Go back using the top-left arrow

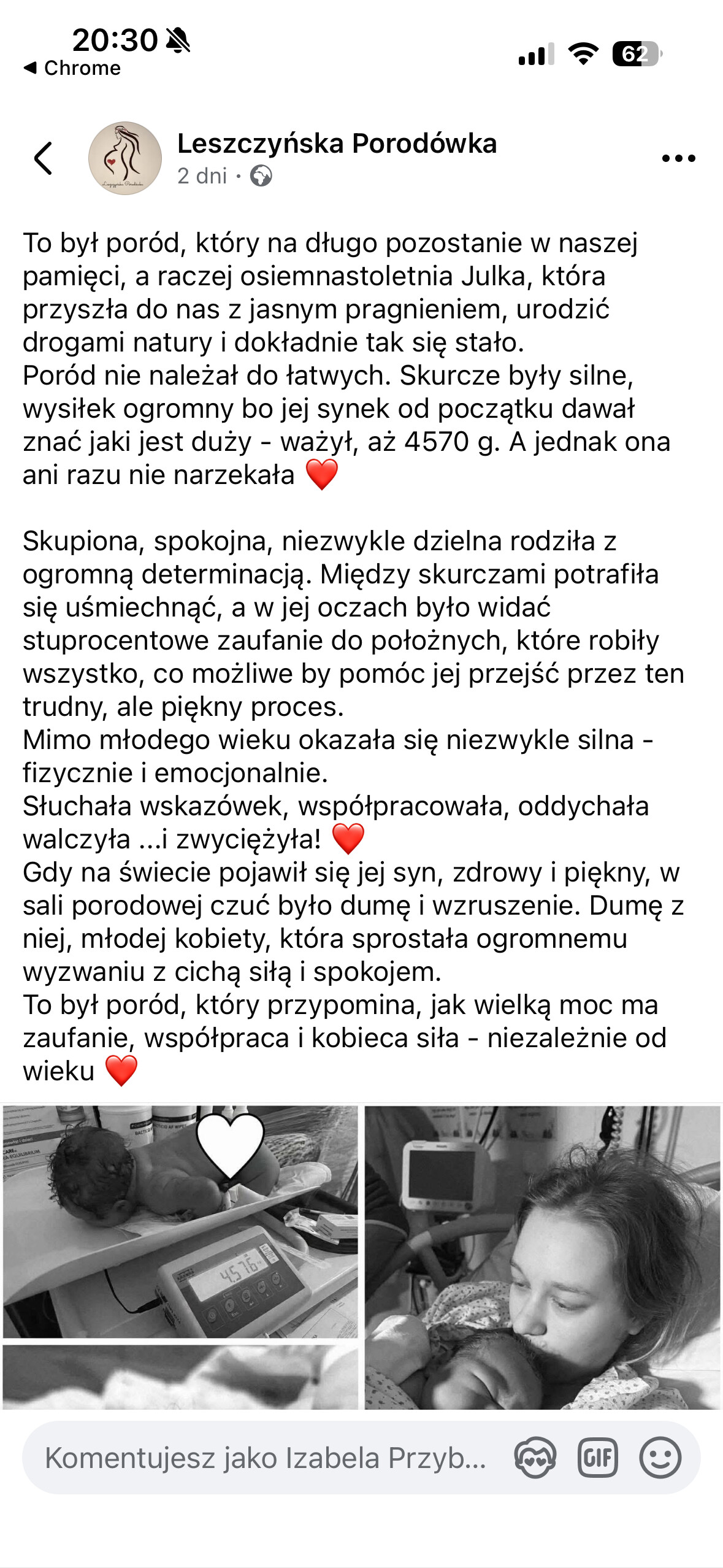(43, 158)
